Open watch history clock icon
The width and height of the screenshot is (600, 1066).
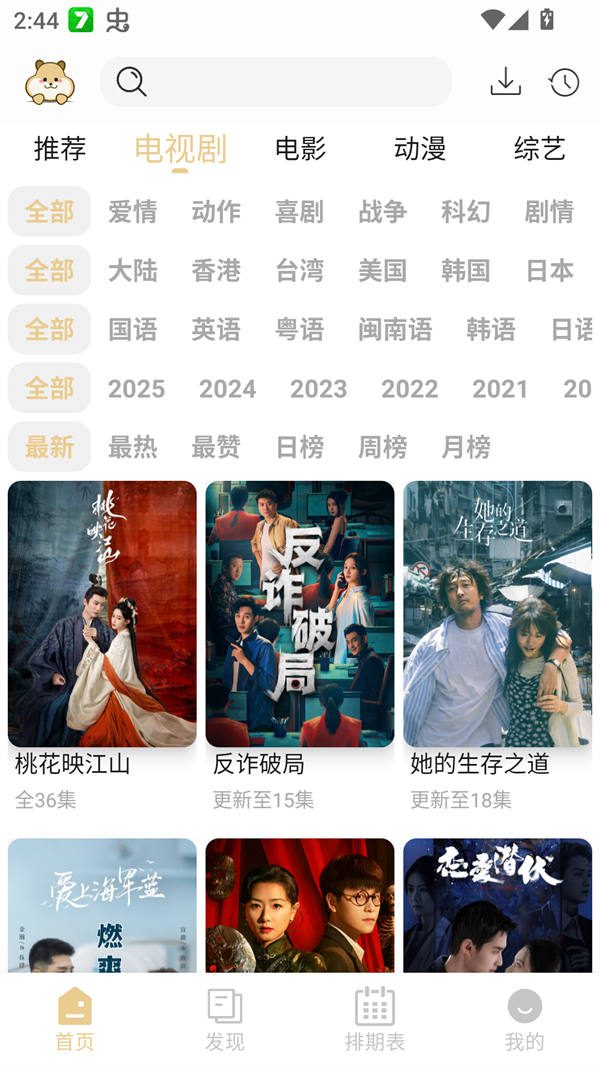(x=564, y=82)
